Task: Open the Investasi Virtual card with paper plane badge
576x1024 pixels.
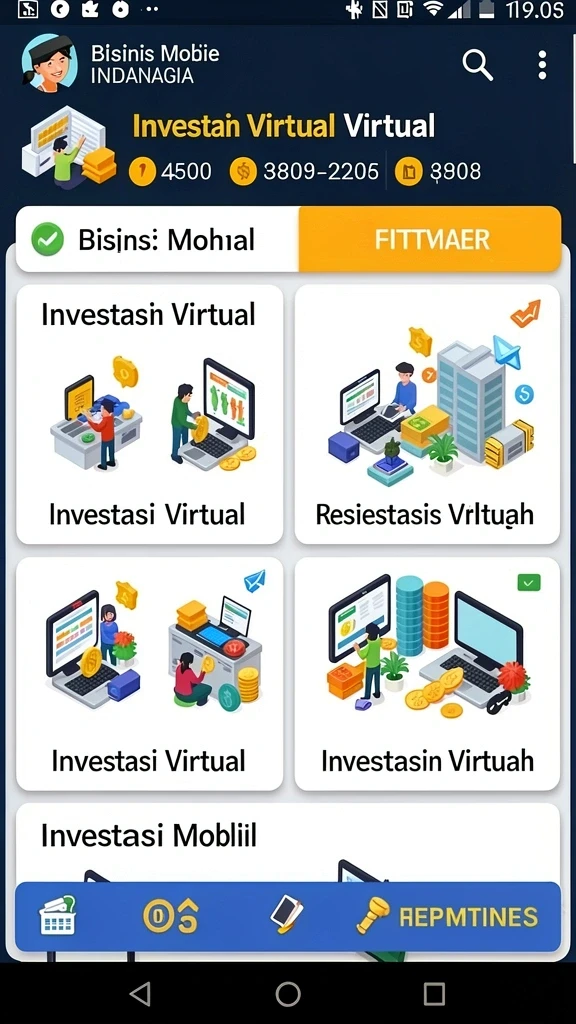Action: tap(150, 674)
